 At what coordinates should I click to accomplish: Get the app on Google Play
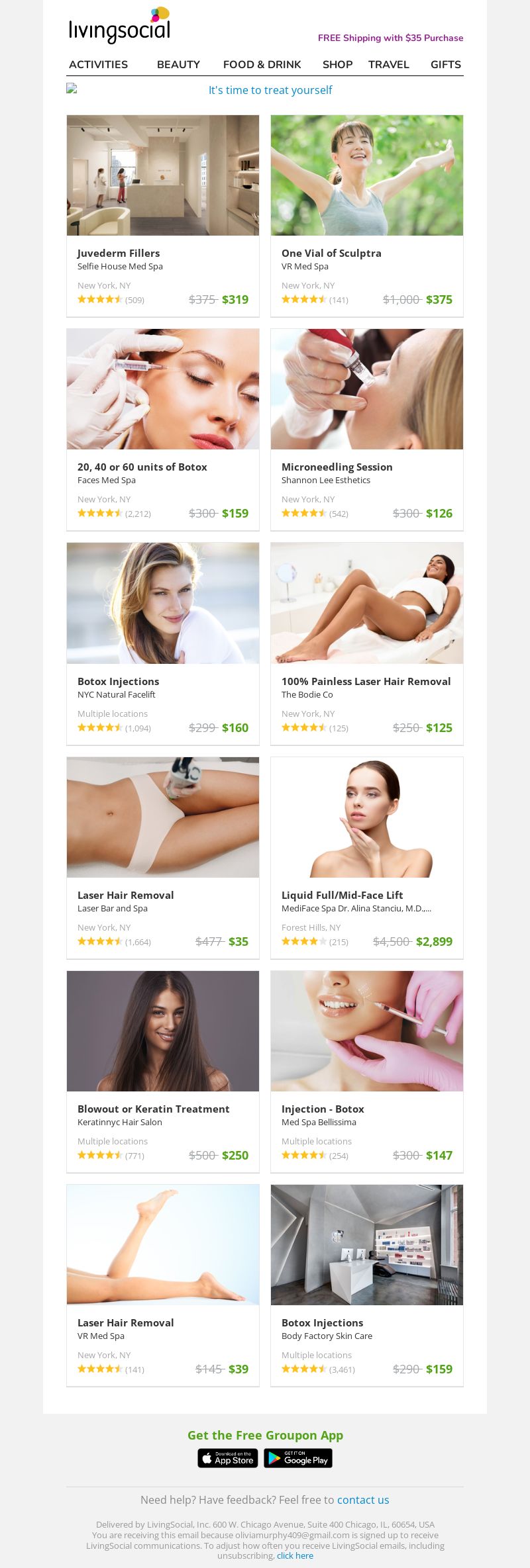click(297, 1458)
